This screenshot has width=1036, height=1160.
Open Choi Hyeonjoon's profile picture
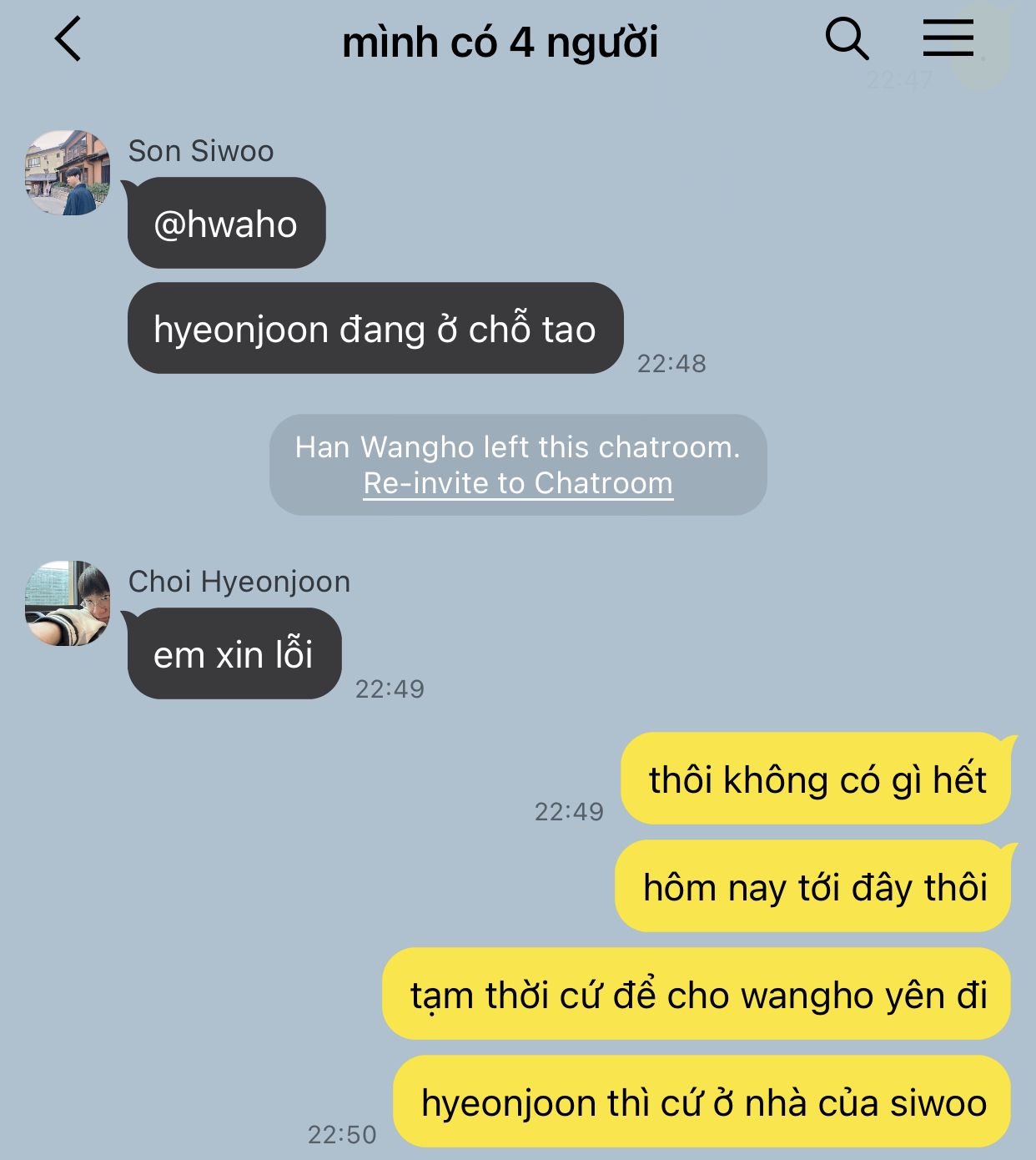point(68,603)
